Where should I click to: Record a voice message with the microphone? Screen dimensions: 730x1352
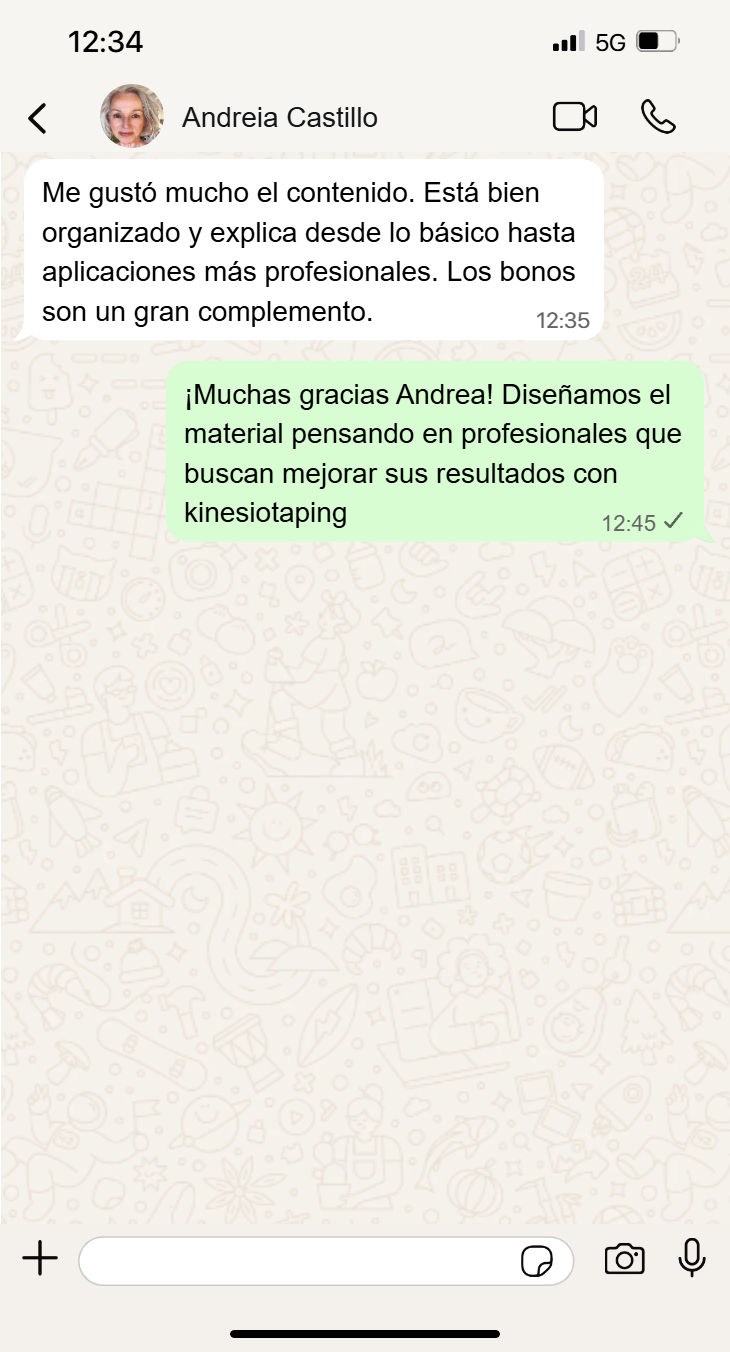click(x=692, y=1258)
